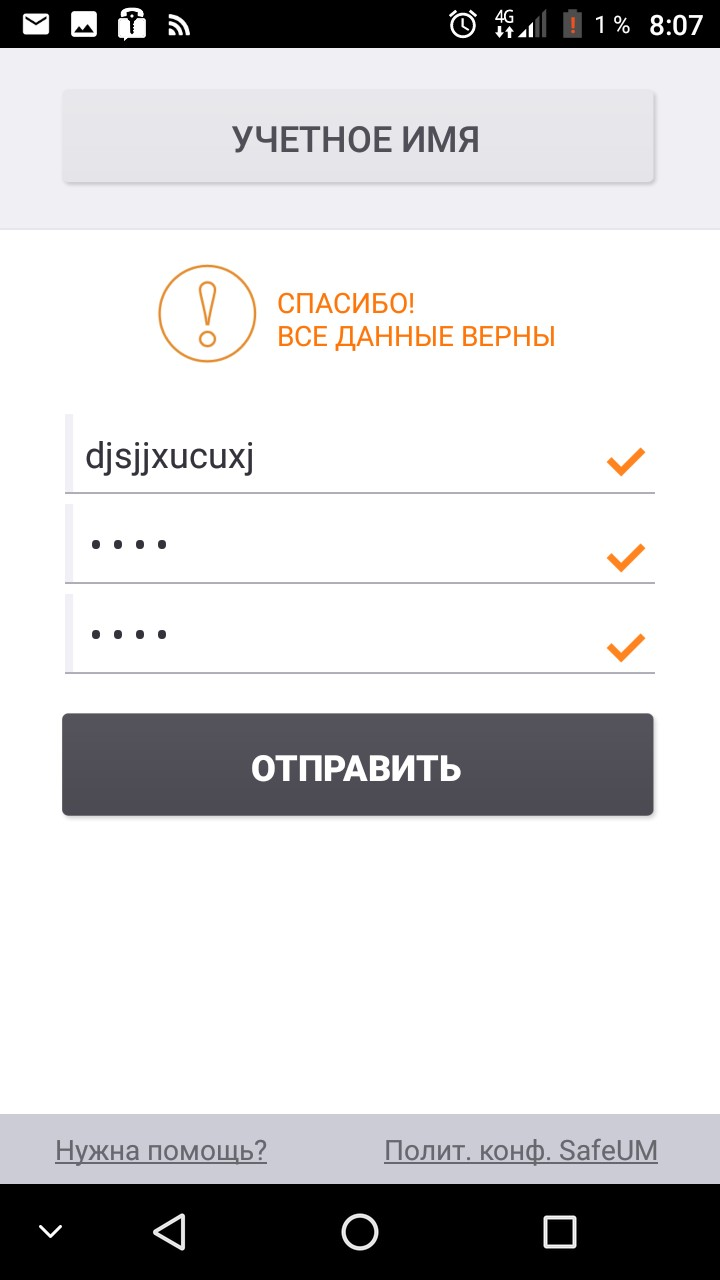Focus the first password field
The height and width of the screenshot is (1280, 720).
point(360,544)
